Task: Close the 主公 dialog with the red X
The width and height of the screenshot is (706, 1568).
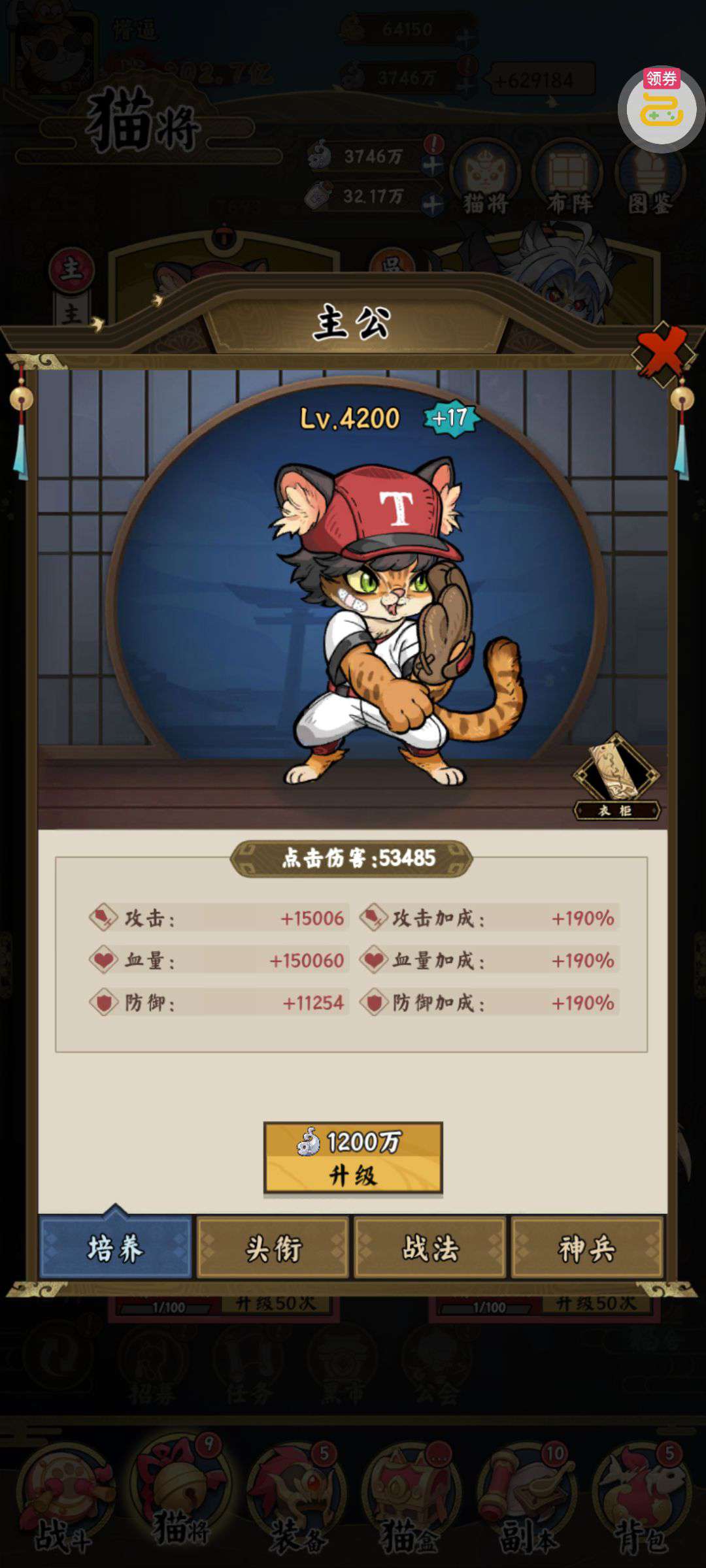Action: pos(663,353)
